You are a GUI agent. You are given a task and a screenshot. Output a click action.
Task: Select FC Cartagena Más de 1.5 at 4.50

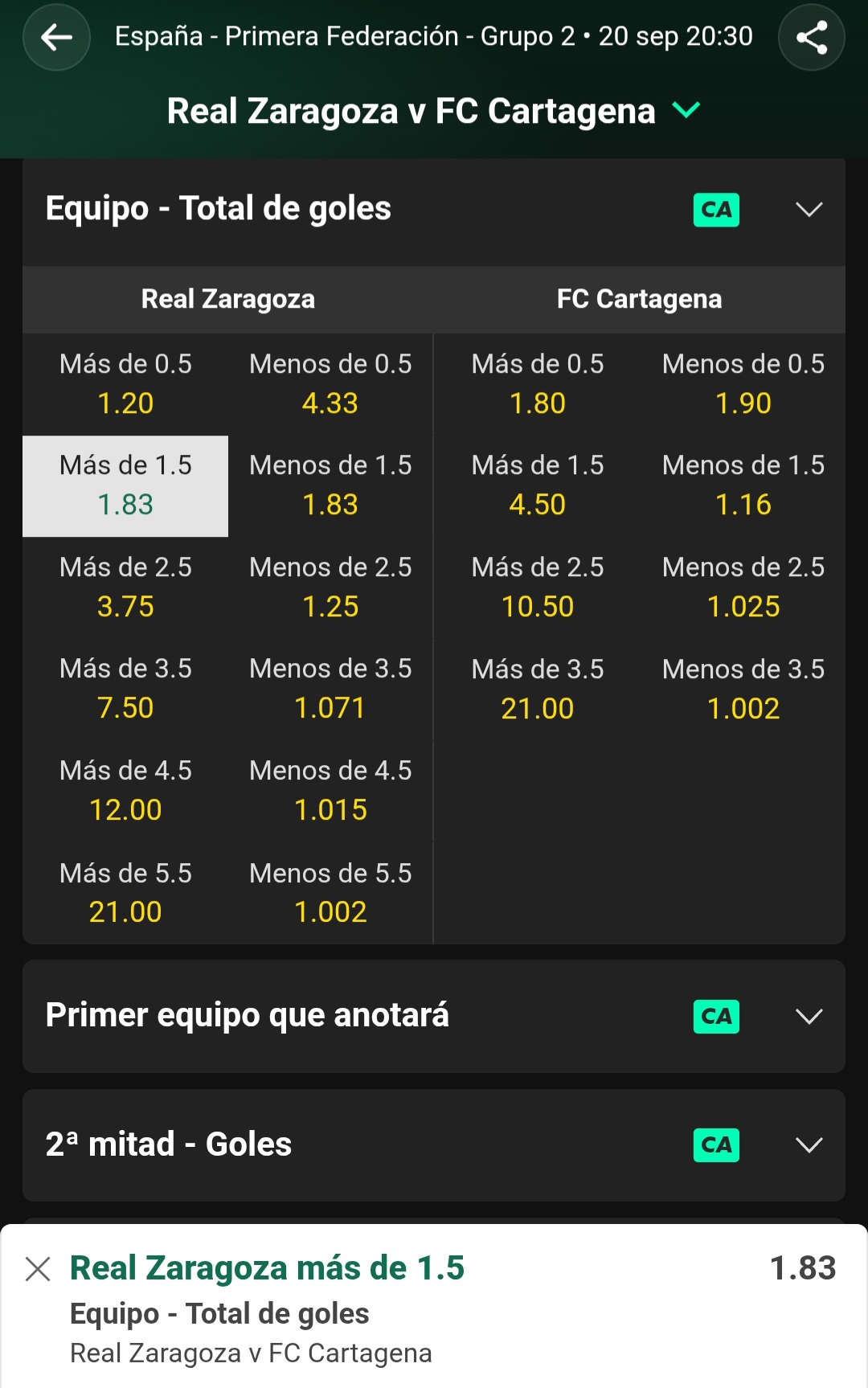[x=538, y=486]
